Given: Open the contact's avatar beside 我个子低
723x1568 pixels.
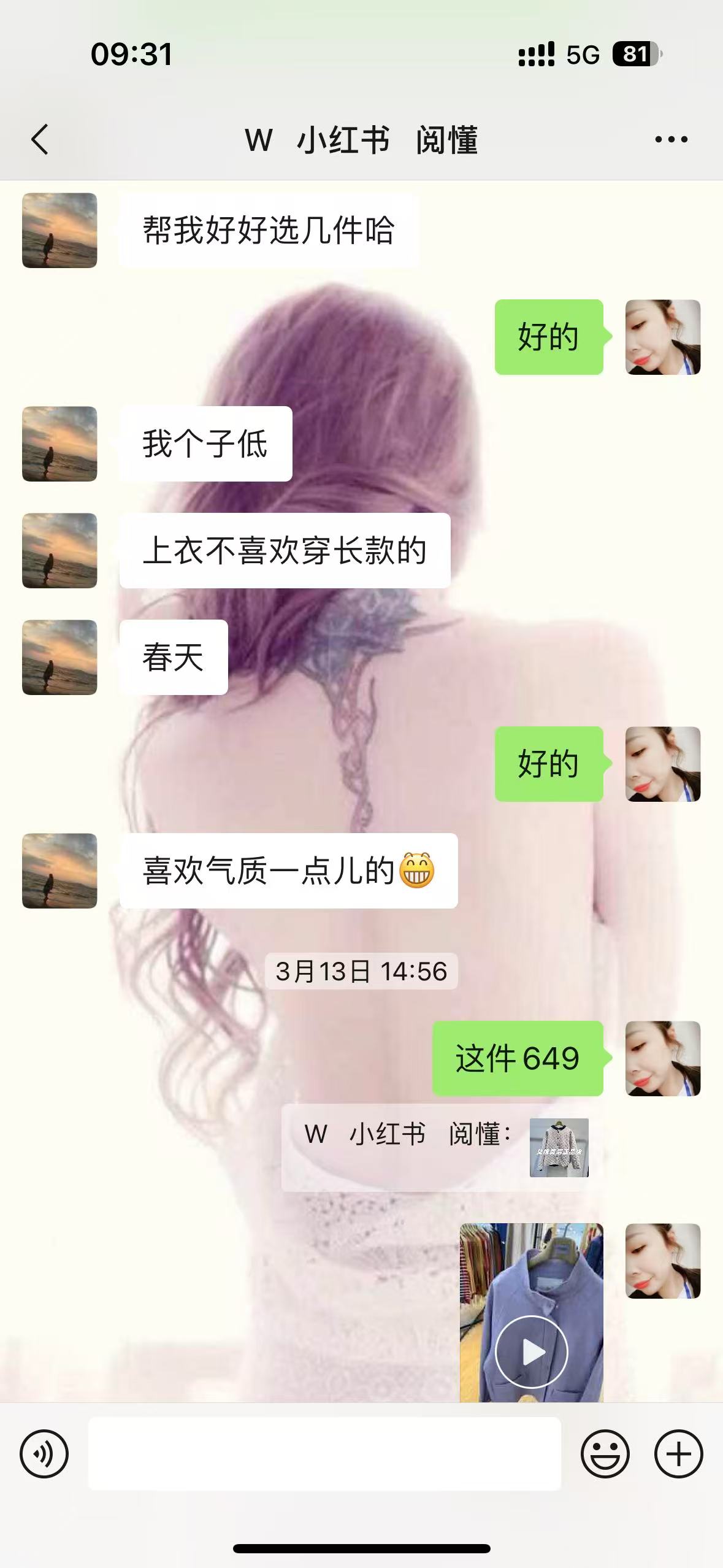Looking at the screenshot, I should pyautogui.click(x=59, y=444).
